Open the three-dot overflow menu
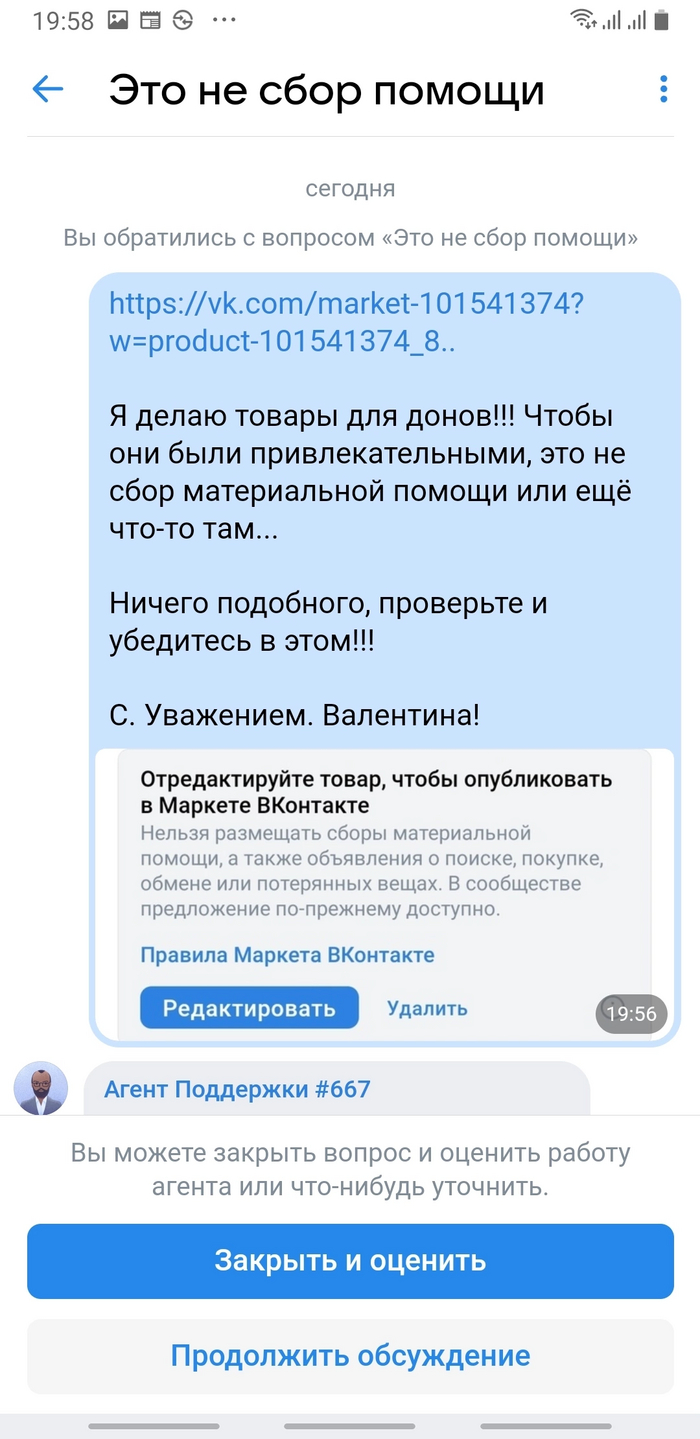Viewport: 700px width, 1439px height. coord(663,90)
